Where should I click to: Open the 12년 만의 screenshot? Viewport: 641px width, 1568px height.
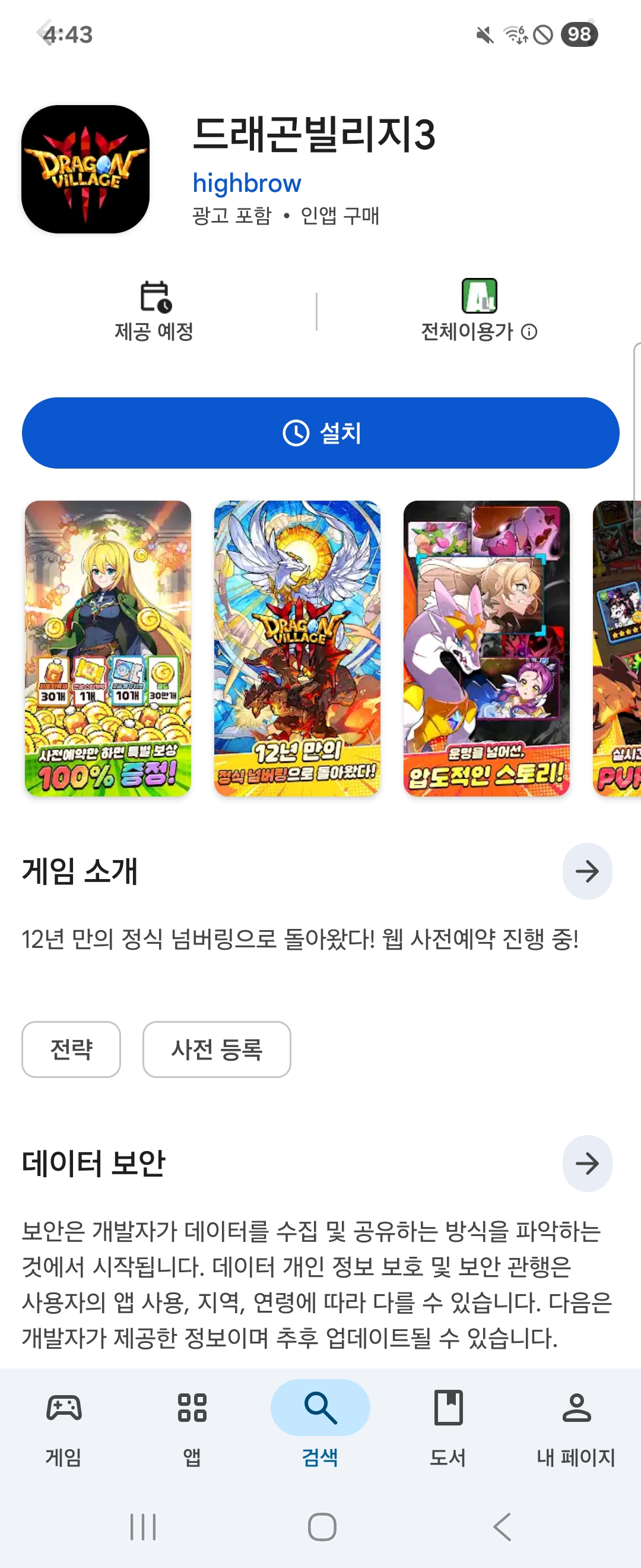pos(297,648)
